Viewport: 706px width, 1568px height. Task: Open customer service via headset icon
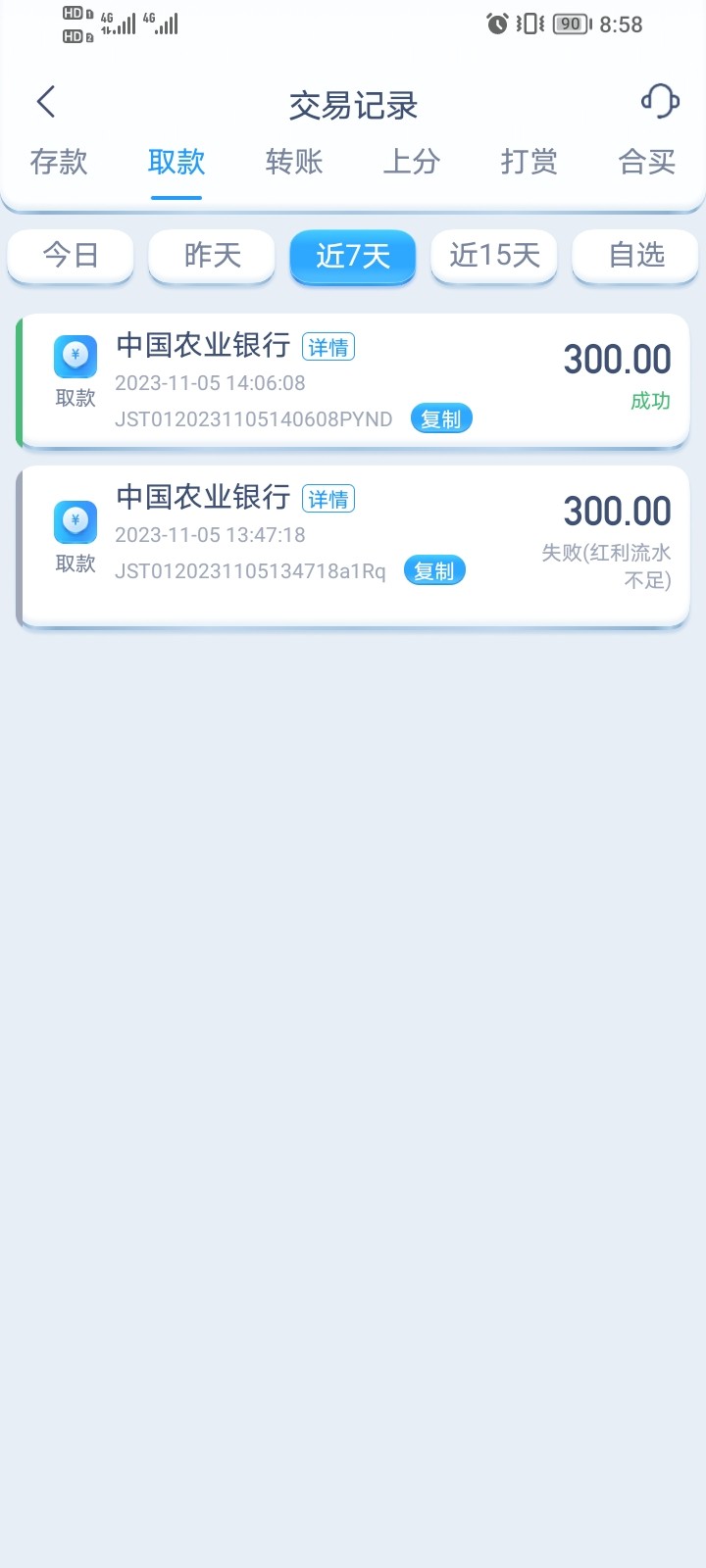659,101
